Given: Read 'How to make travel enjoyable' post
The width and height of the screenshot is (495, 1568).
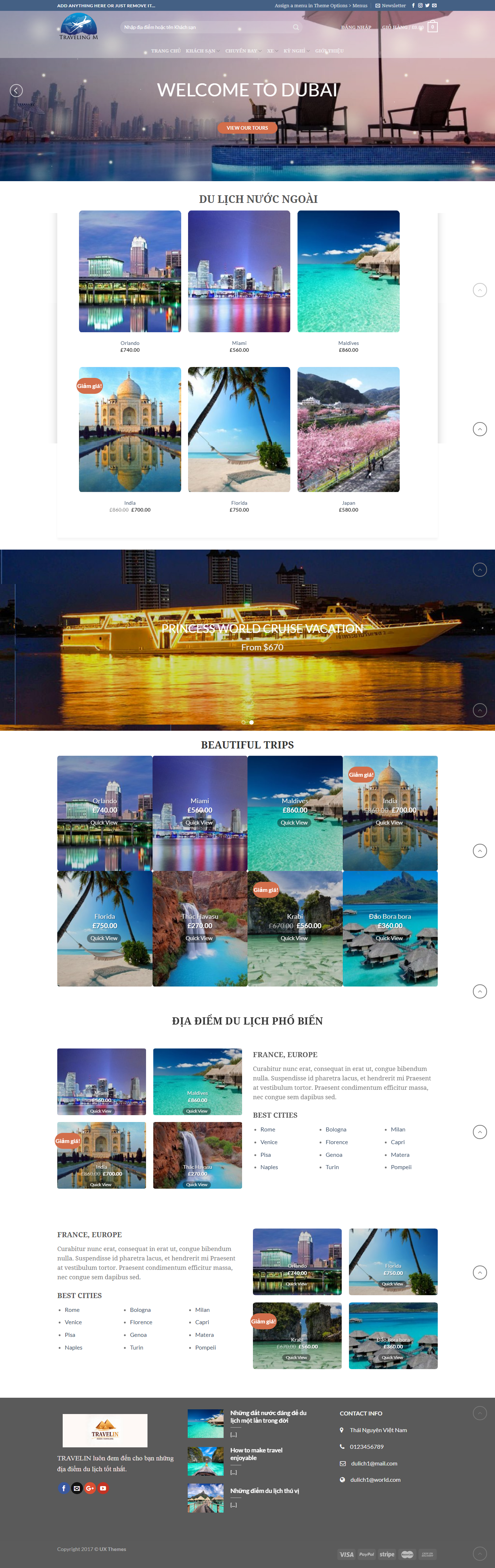Looking at the screenshot, I should [x=256, y=1454].
